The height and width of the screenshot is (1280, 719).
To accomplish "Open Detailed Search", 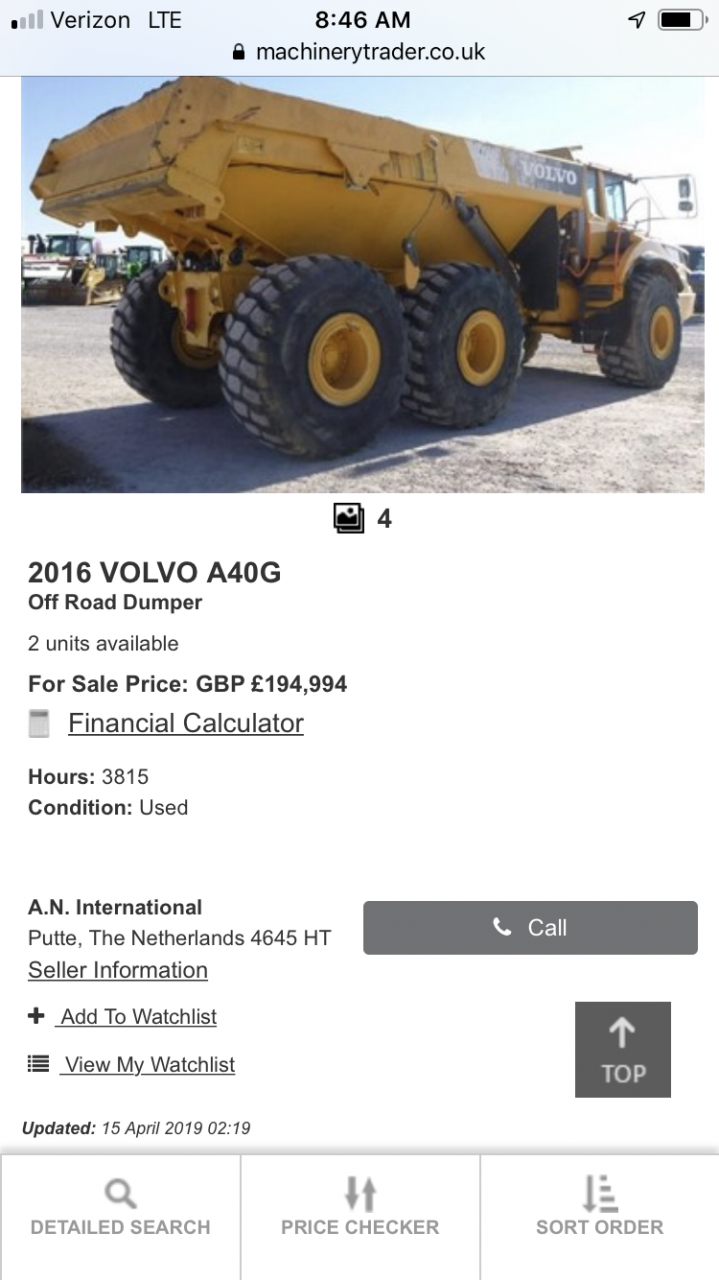I will pos(120,1207).
